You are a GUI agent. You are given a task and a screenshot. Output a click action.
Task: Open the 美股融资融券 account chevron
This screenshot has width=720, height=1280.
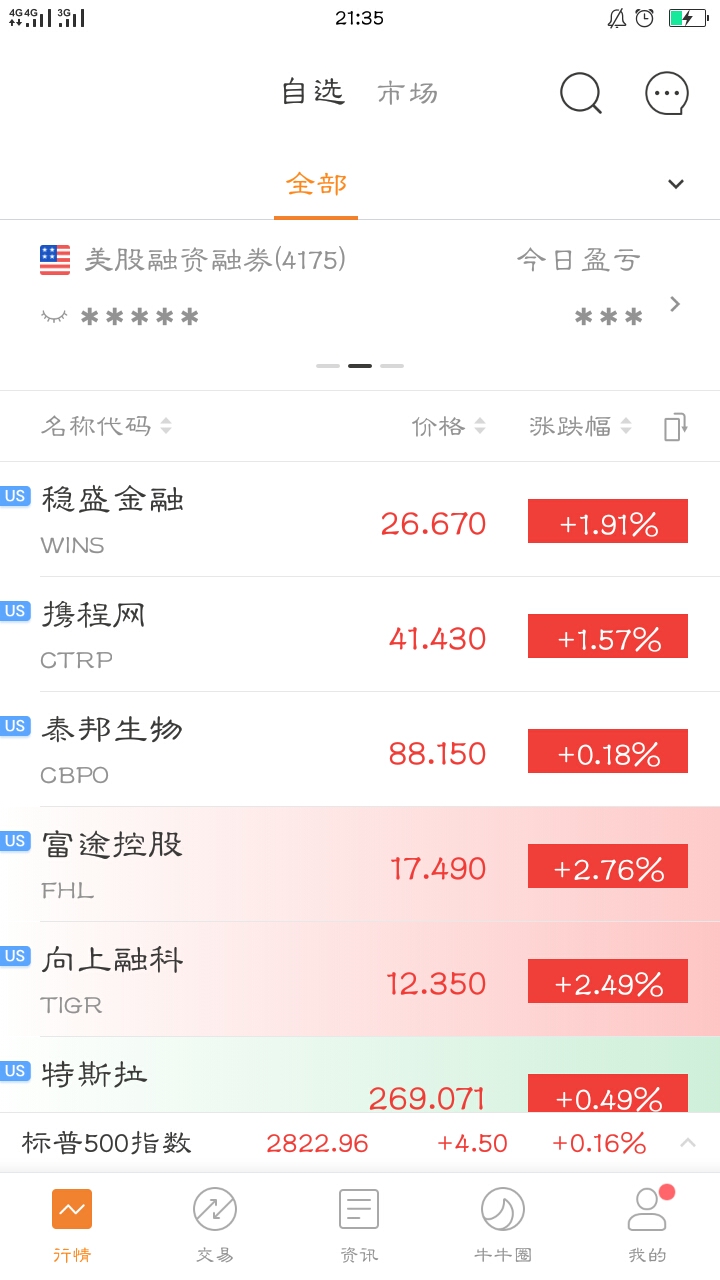(x=675, y=304)
